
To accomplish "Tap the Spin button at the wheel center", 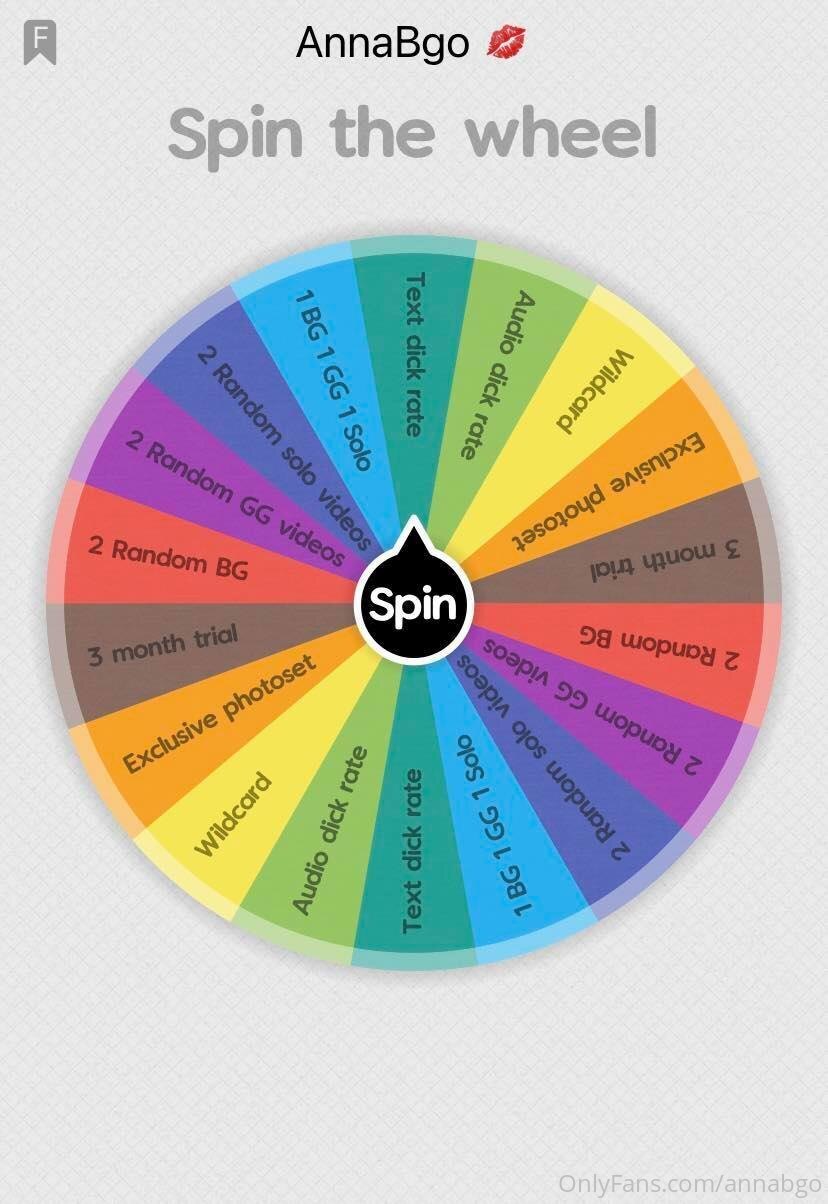I will pyautogui.click(x=413, y=604).
